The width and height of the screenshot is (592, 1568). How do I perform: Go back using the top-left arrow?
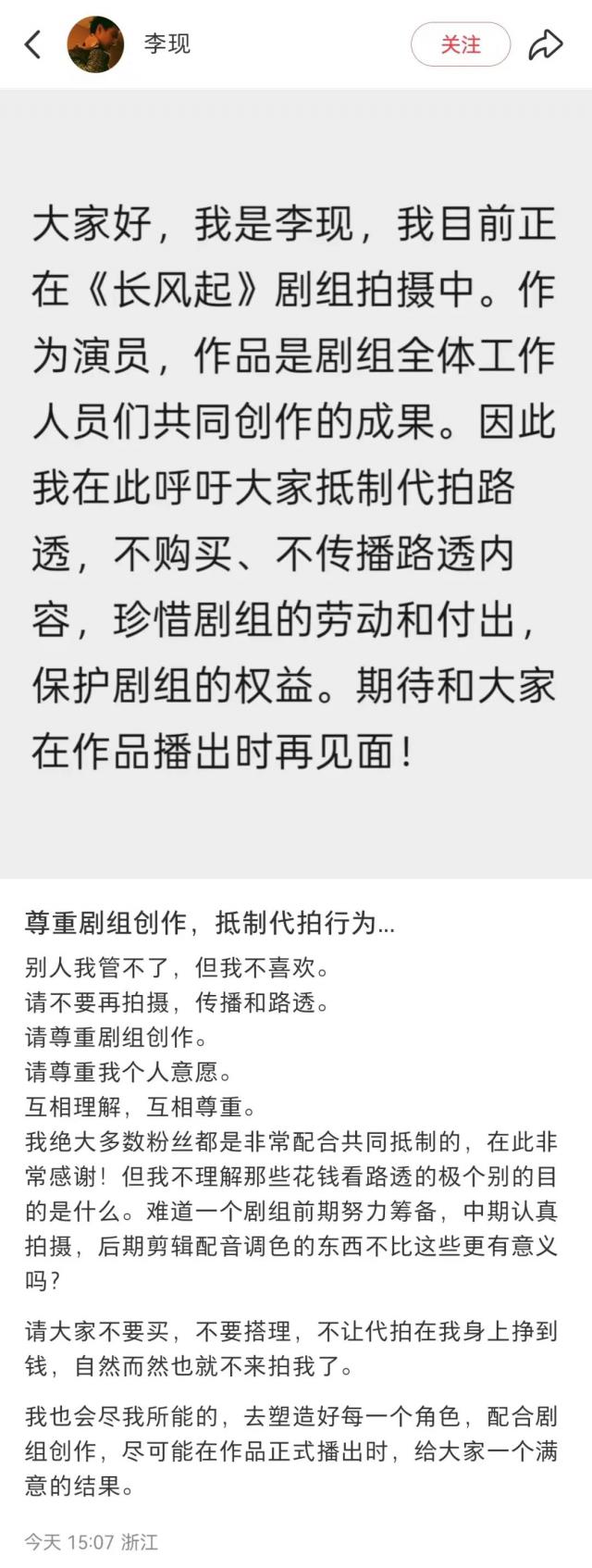33,44
